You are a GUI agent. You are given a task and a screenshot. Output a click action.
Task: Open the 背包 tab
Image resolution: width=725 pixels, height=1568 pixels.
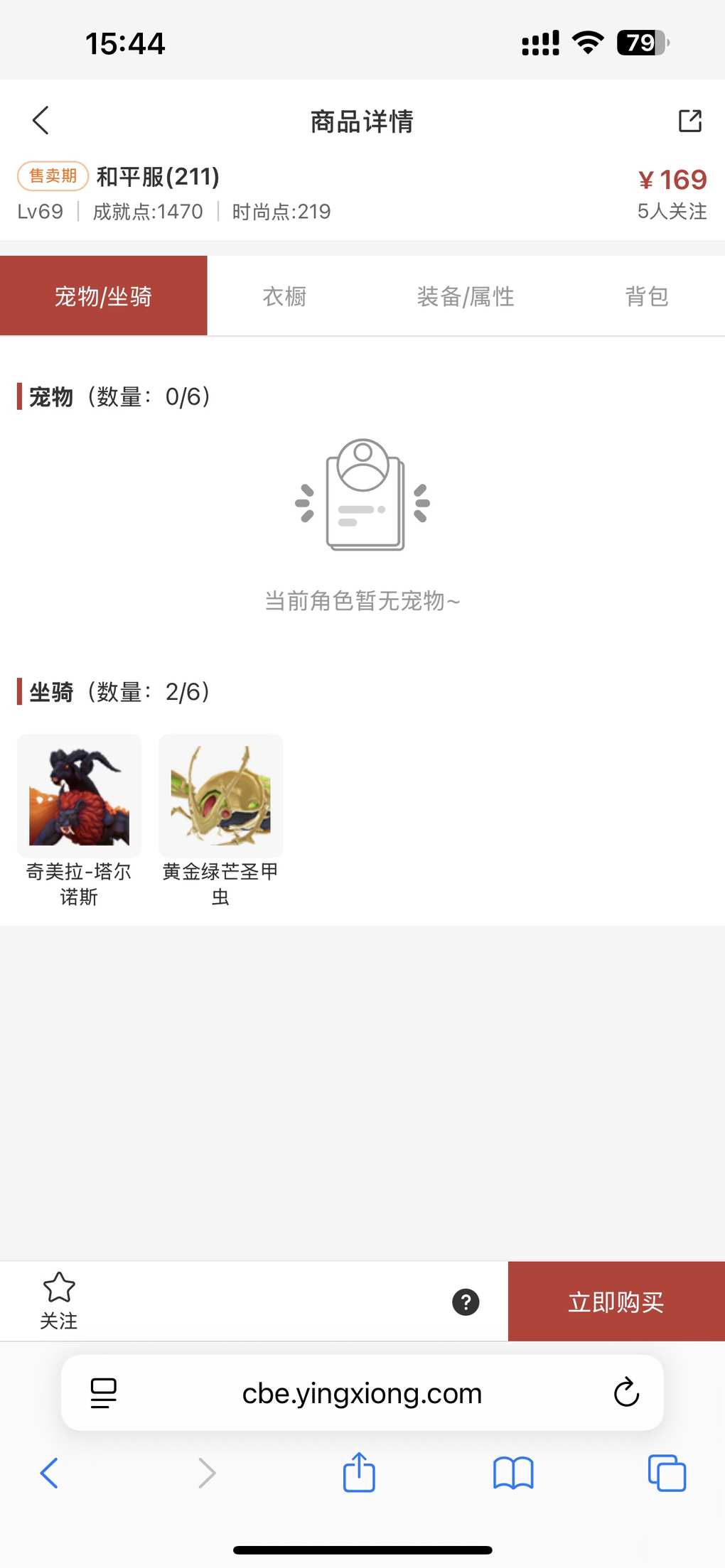646,296
